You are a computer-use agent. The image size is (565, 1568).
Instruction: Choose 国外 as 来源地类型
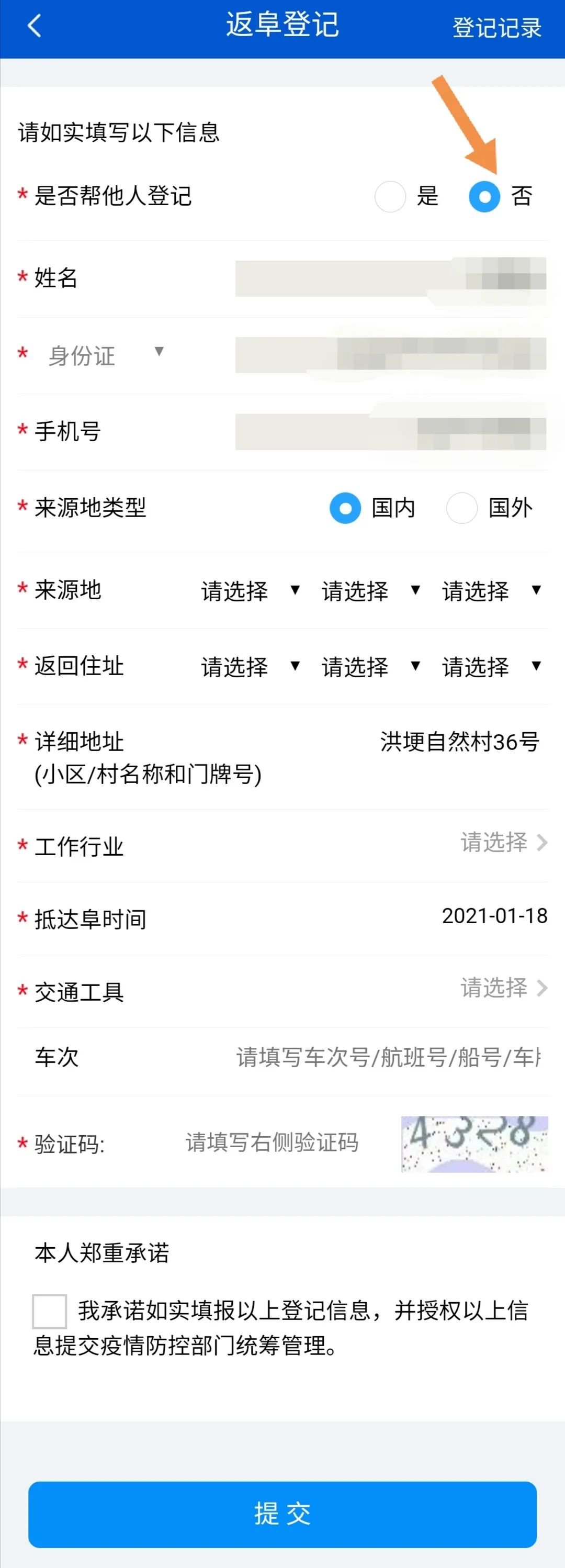462,508
